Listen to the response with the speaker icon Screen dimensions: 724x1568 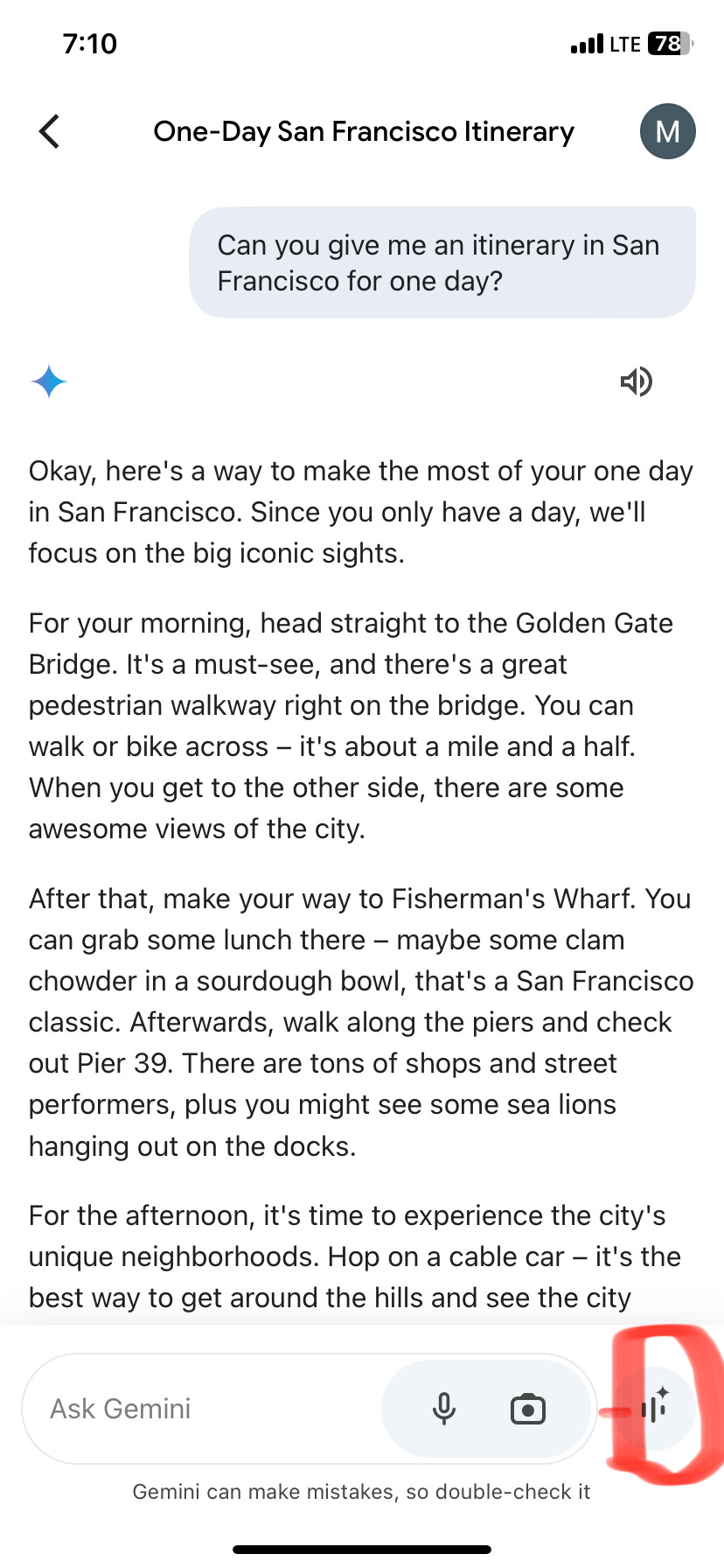coord(637,381)
